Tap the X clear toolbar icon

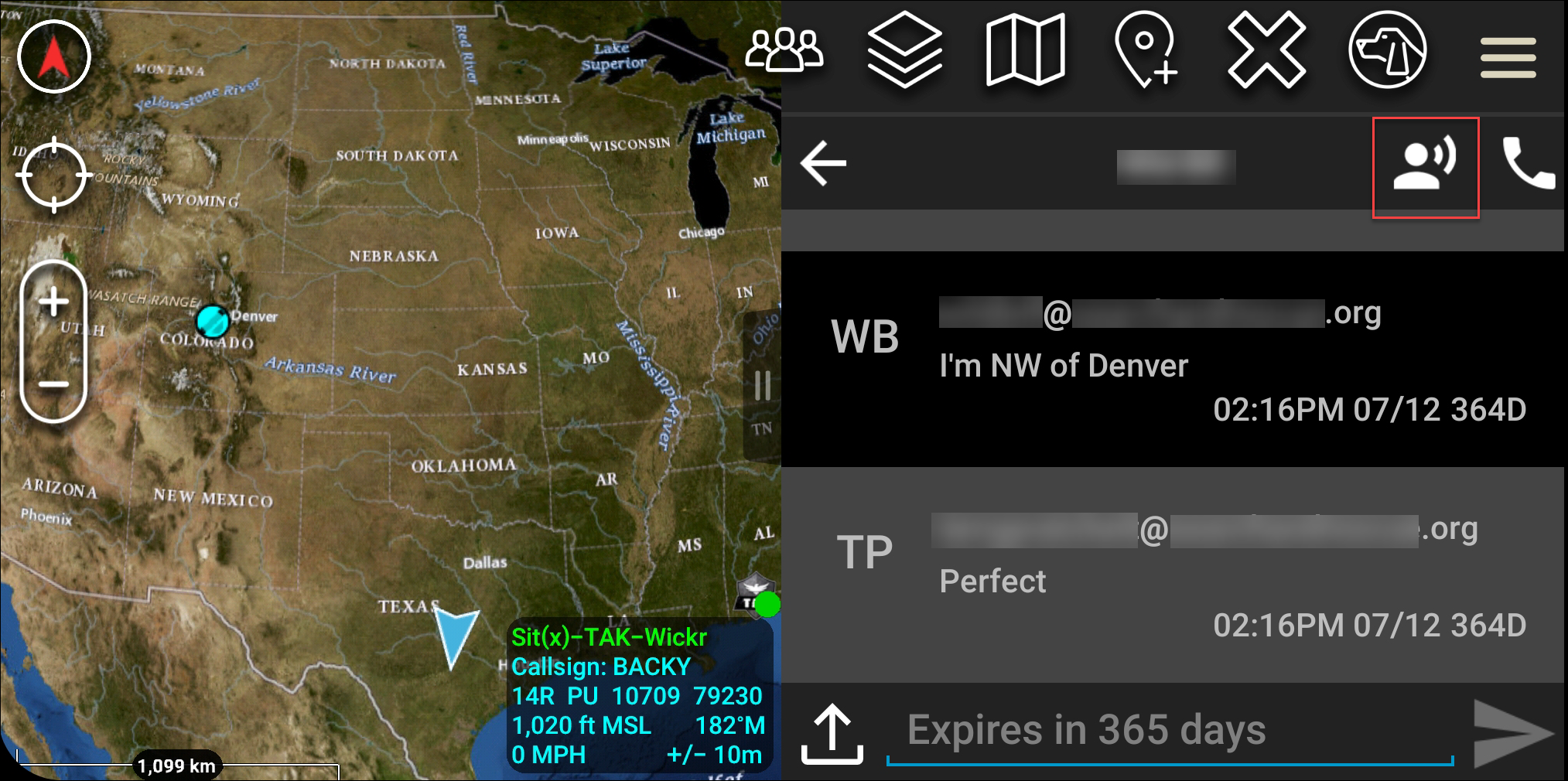(1266, 51)
